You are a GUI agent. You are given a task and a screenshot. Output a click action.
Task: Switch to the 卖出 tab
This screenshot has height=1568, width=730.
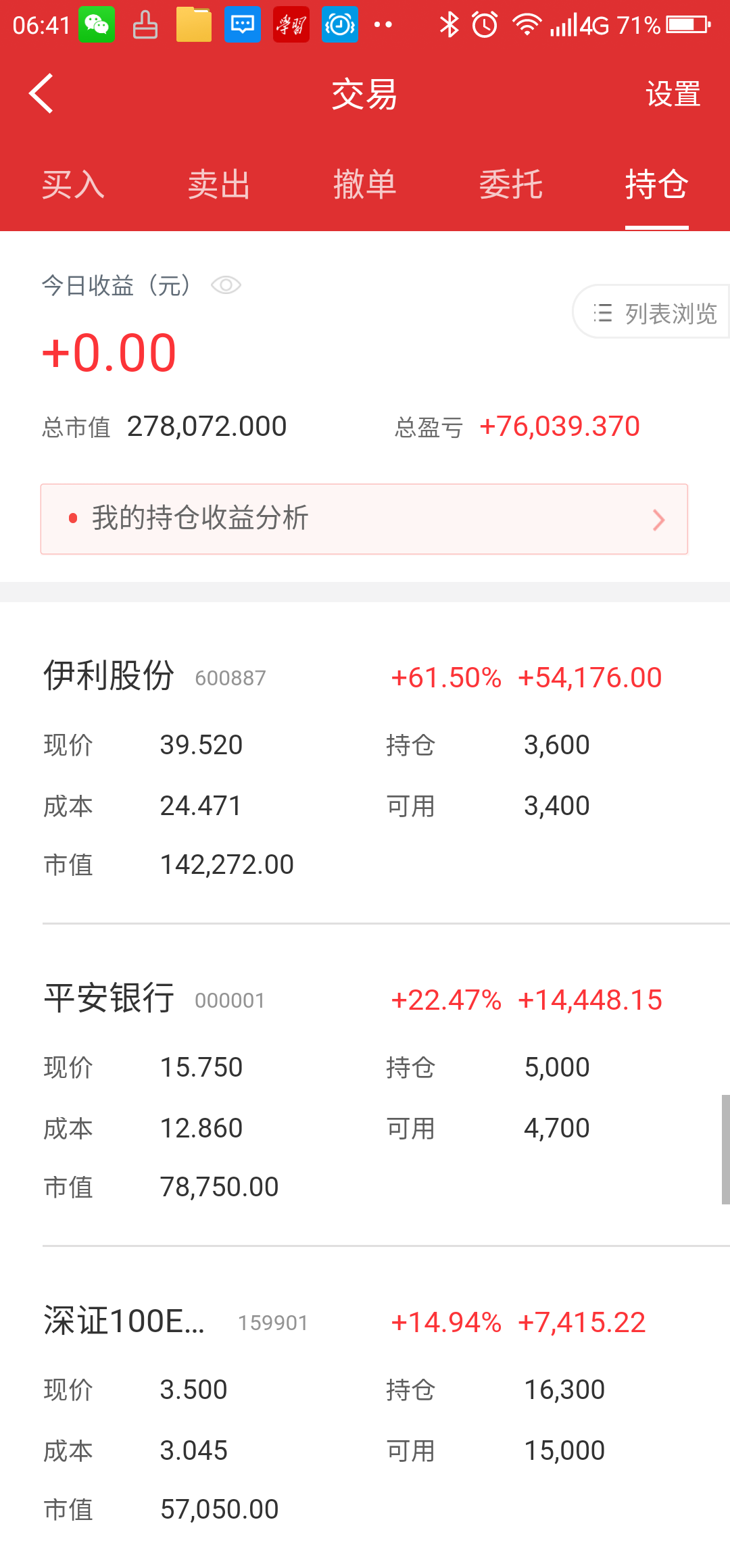219,185
